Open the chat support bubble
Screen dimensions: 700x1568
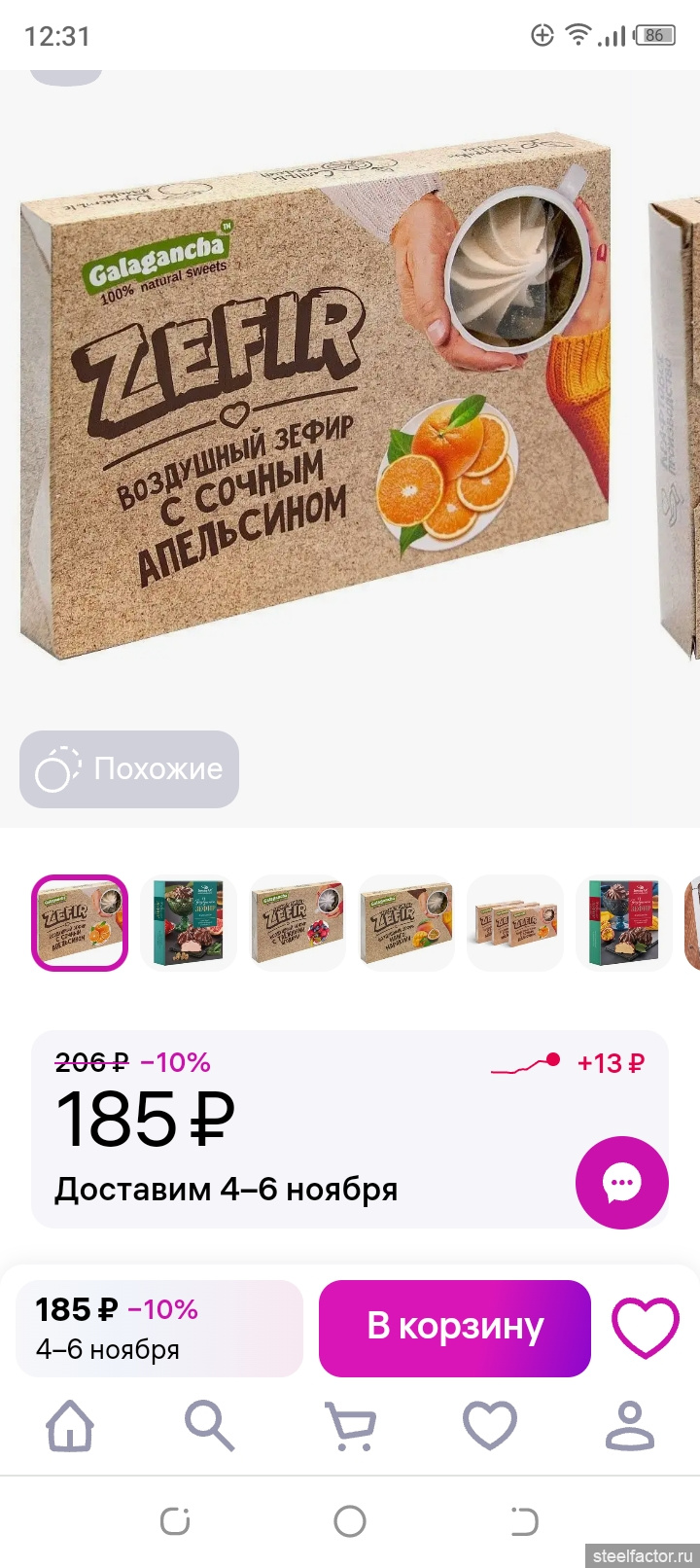(622, 1183)
